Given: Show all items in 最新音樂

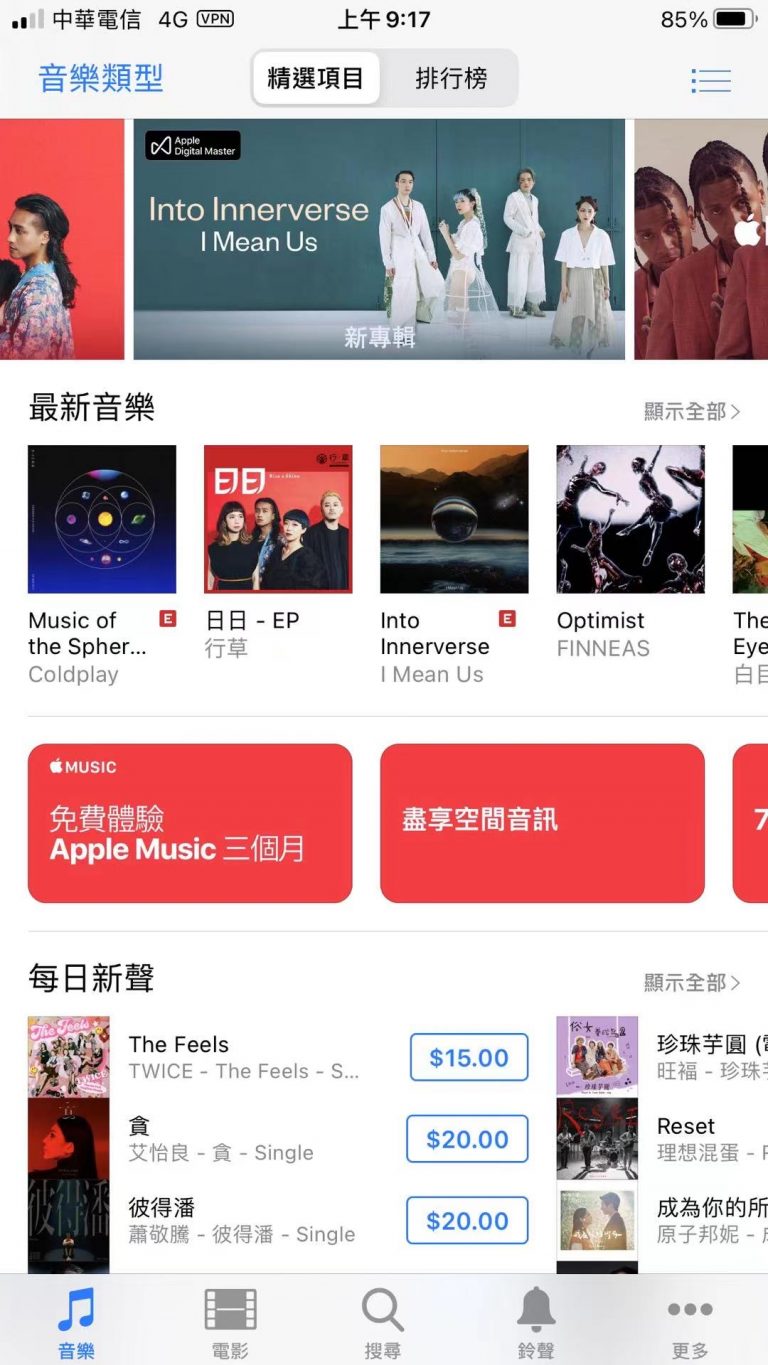Looking at the screenshot, I should coord(691,411).
